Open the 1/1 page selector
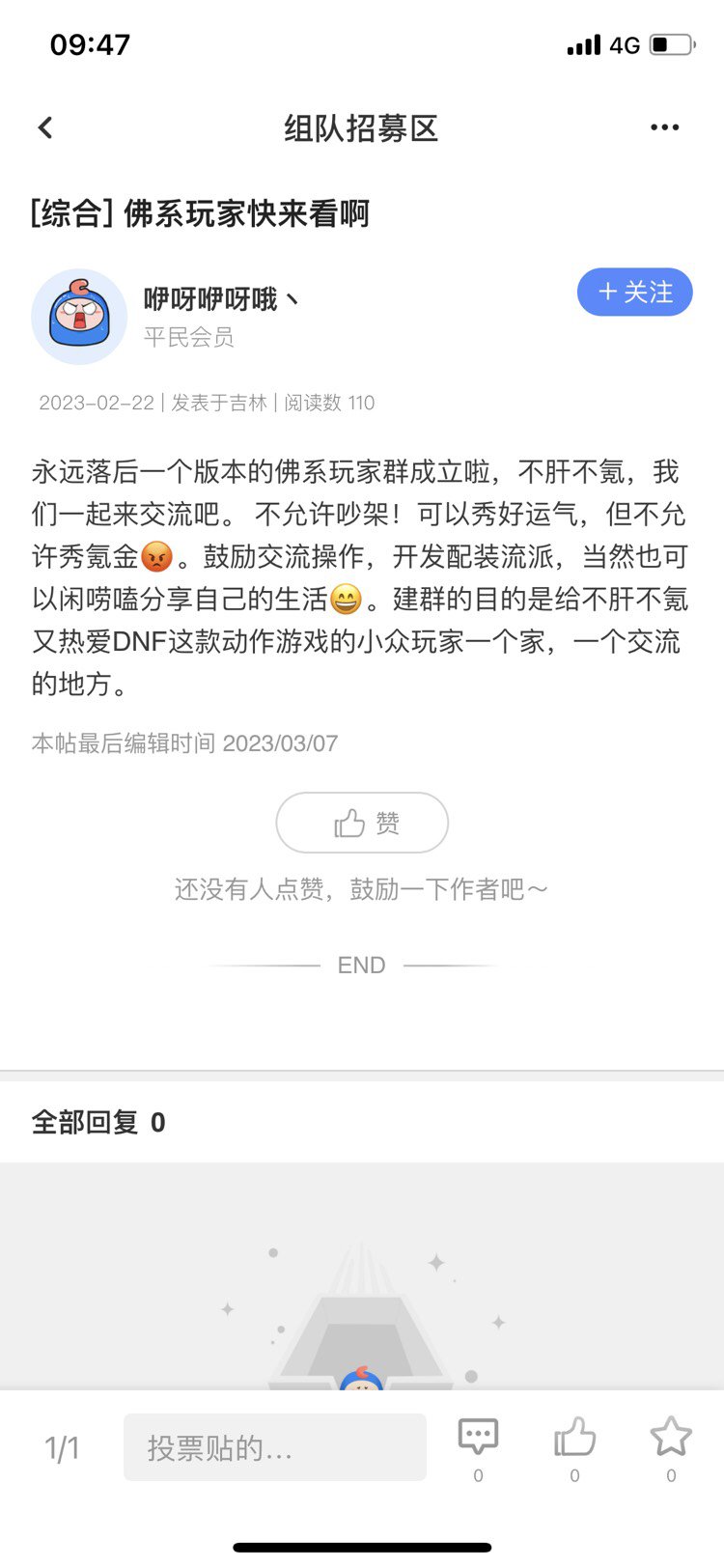 62,1447
